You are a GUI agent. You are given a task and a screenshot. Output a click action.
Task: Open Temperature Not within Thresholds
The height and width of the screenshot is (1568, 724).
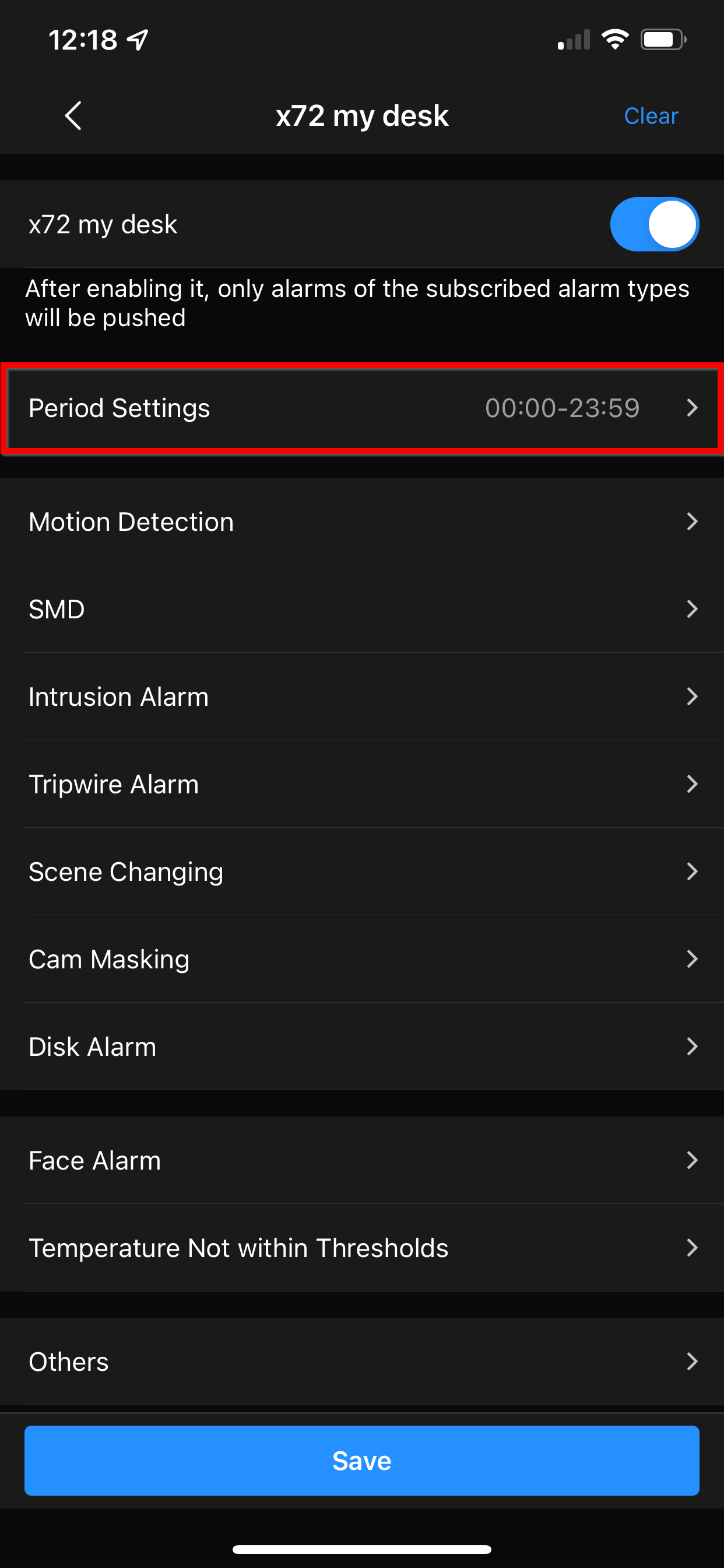click(x=362, y=1248)
